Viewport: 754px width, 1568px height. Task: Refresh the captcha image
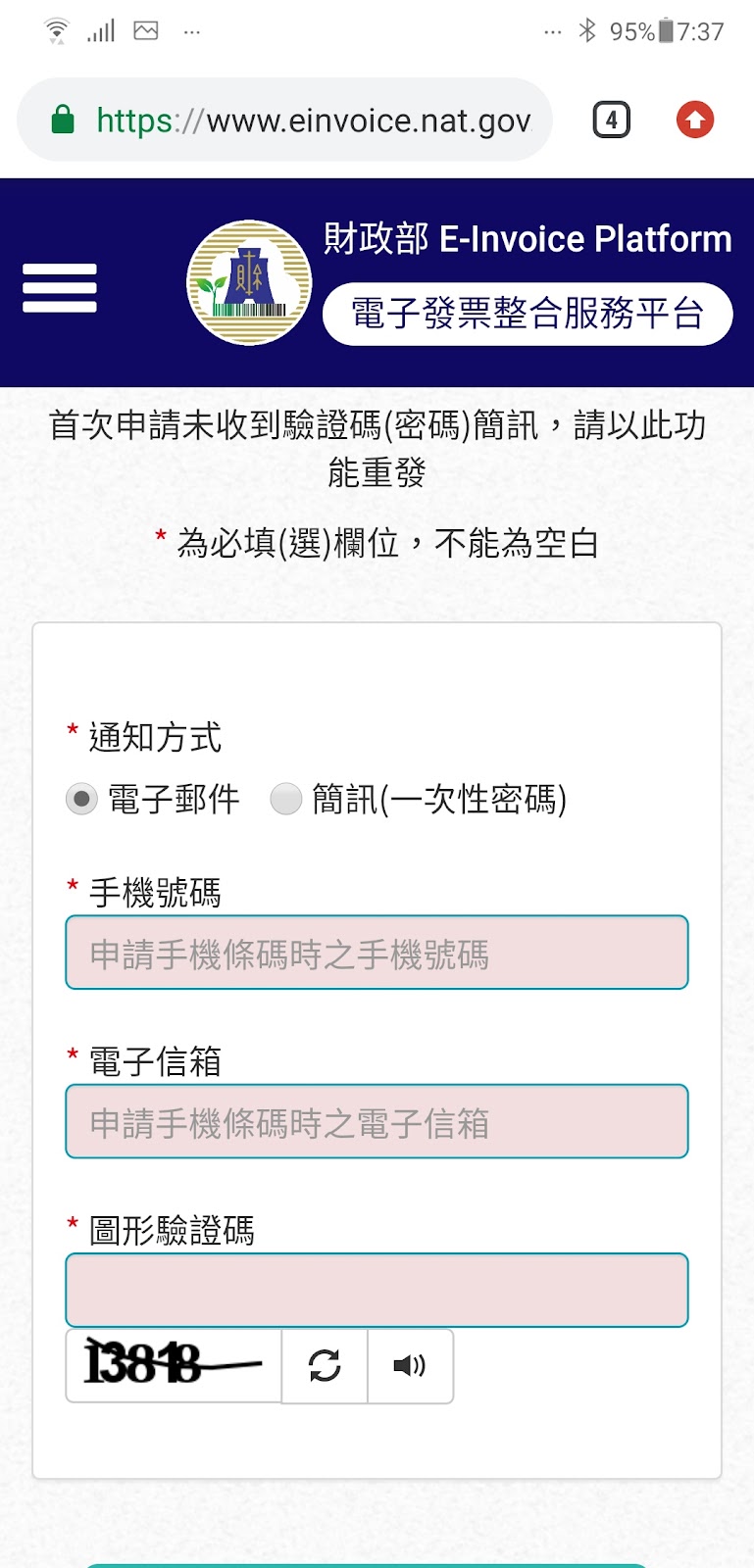tap(325, 1366)
